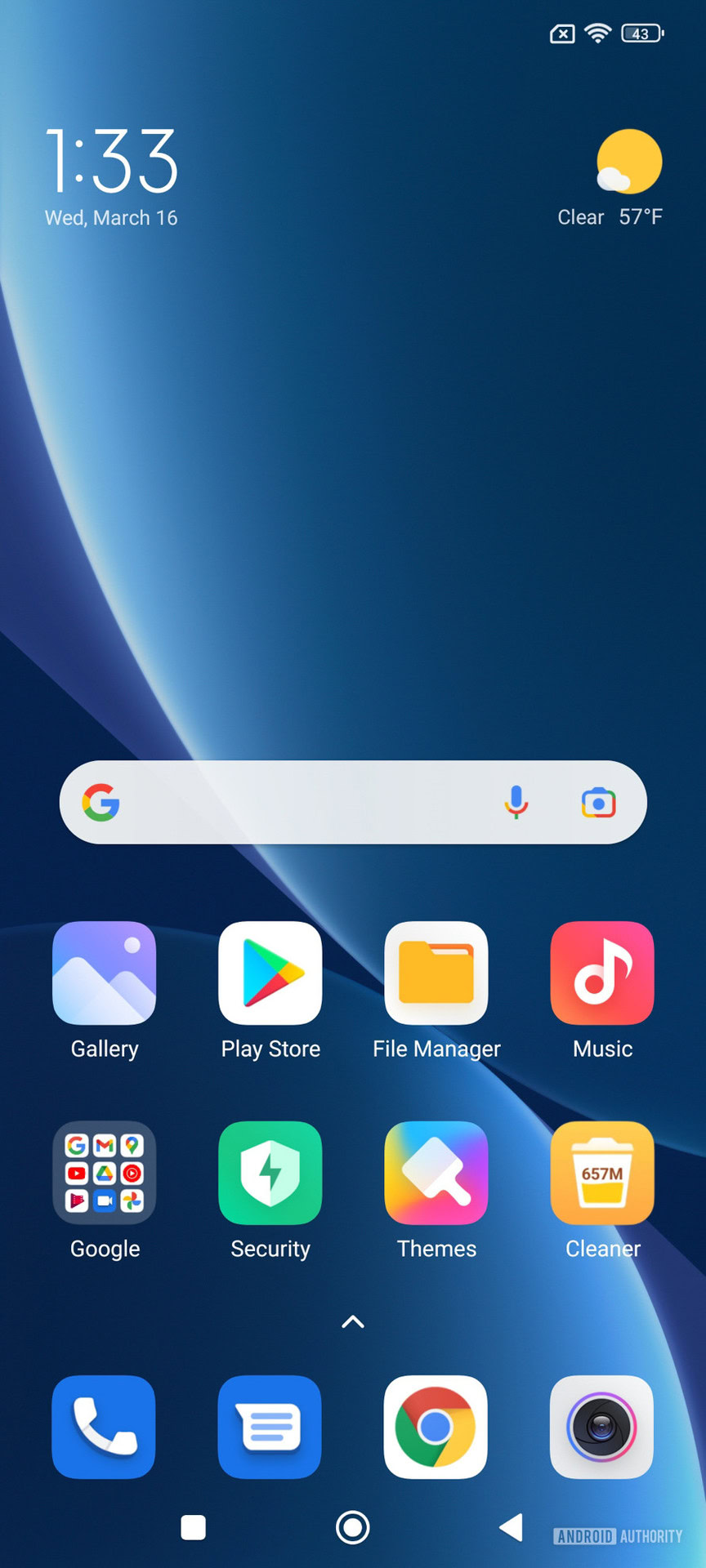Image resolution: width=706 pixels, height=1568 pixels.
Task: Launch the Play Store
Action: [270, 973]
